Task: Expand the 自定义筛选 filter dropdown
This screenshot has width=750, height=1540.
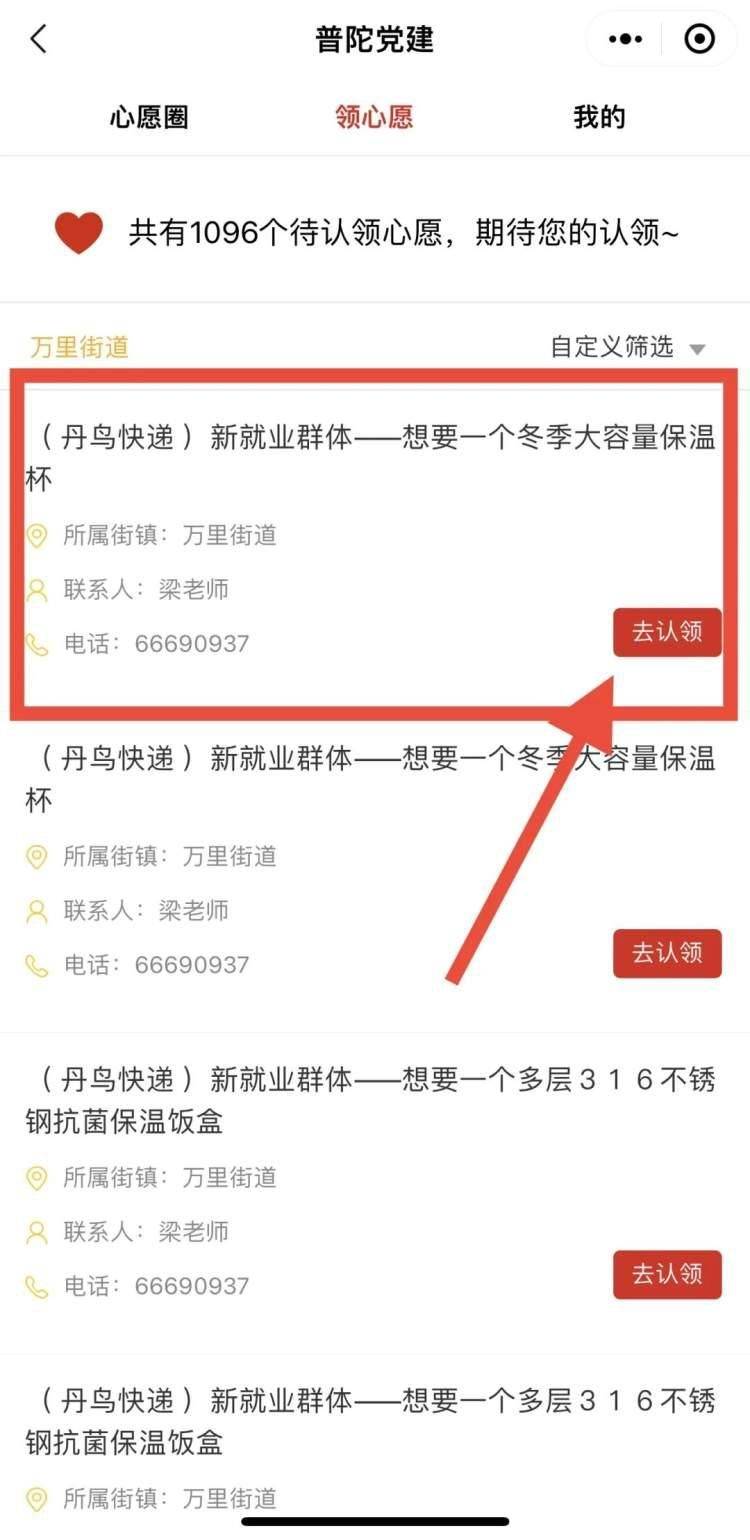Action: [628, 347]
